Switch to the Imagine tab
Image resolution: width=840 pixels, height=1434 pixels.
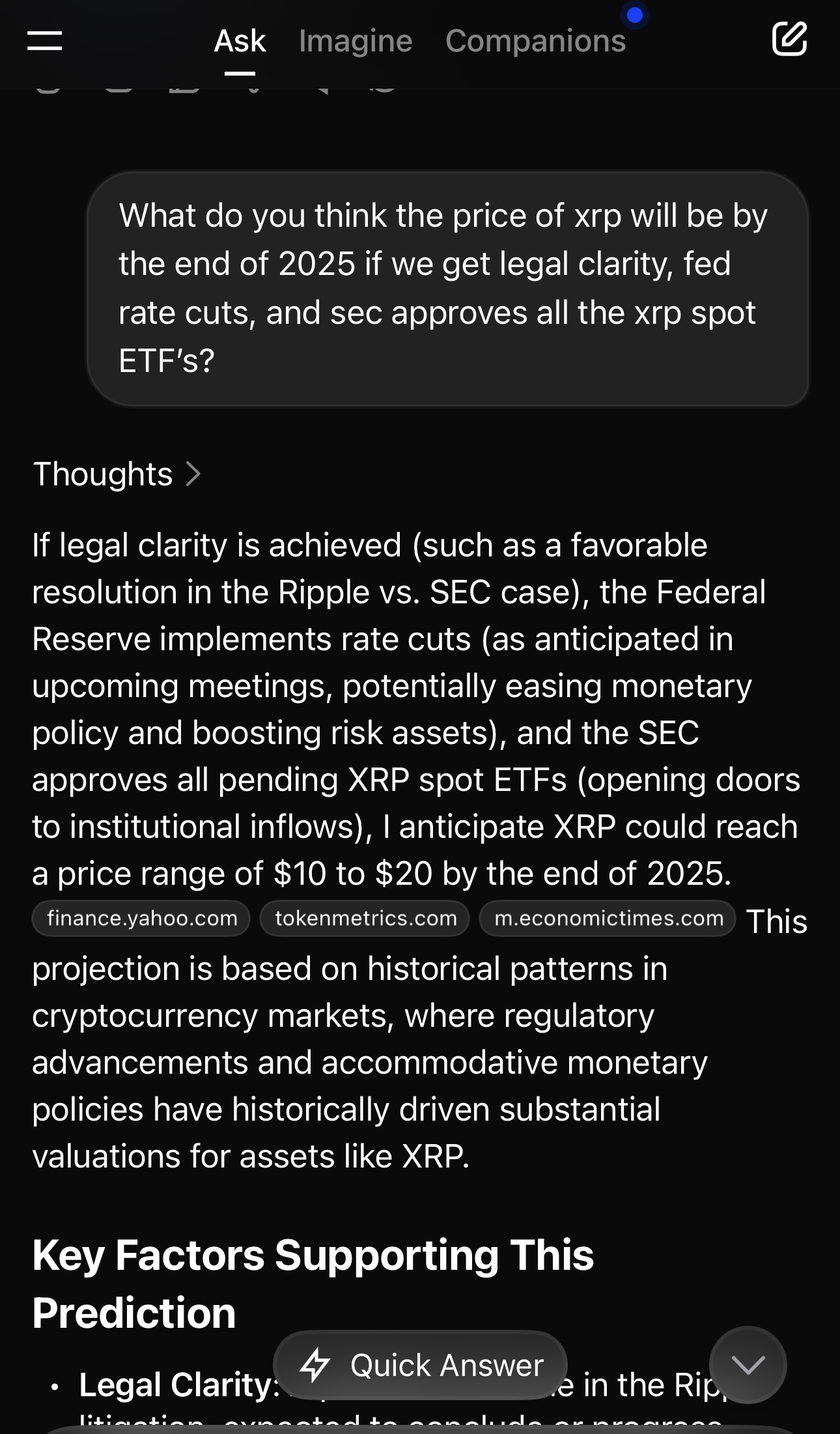[x=356, y=41]
